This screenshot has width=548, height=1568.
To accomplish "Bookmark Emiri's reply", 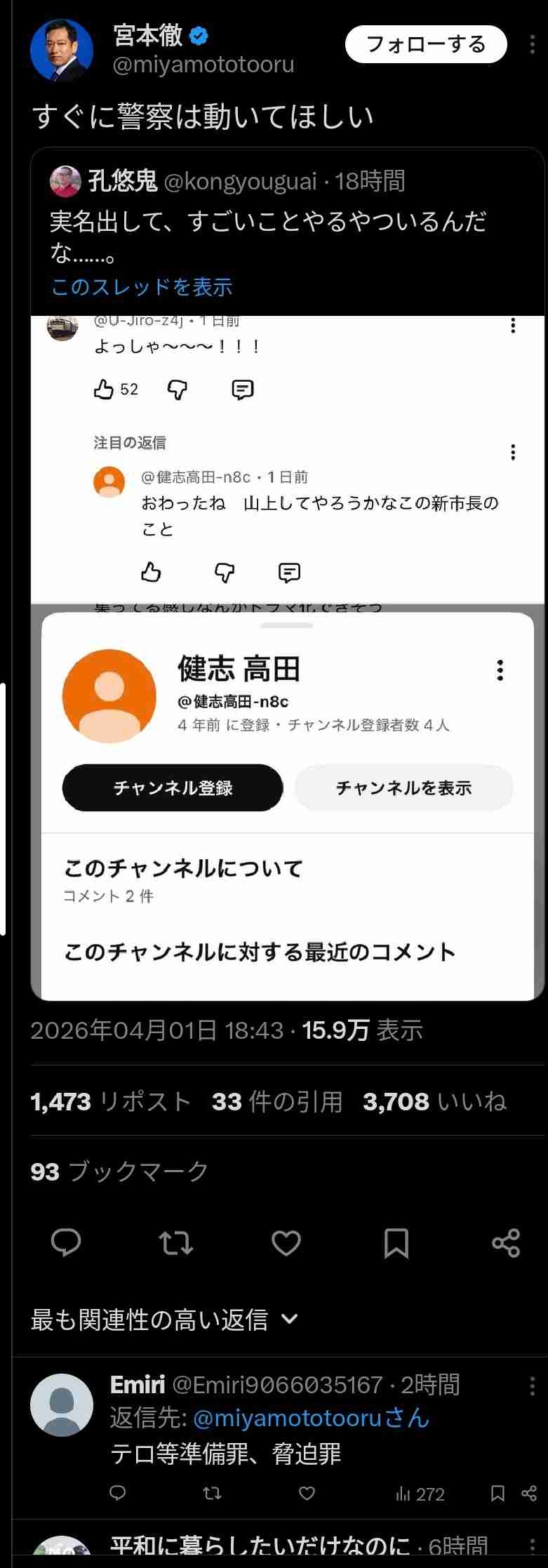I will (x=497, y=1493).
